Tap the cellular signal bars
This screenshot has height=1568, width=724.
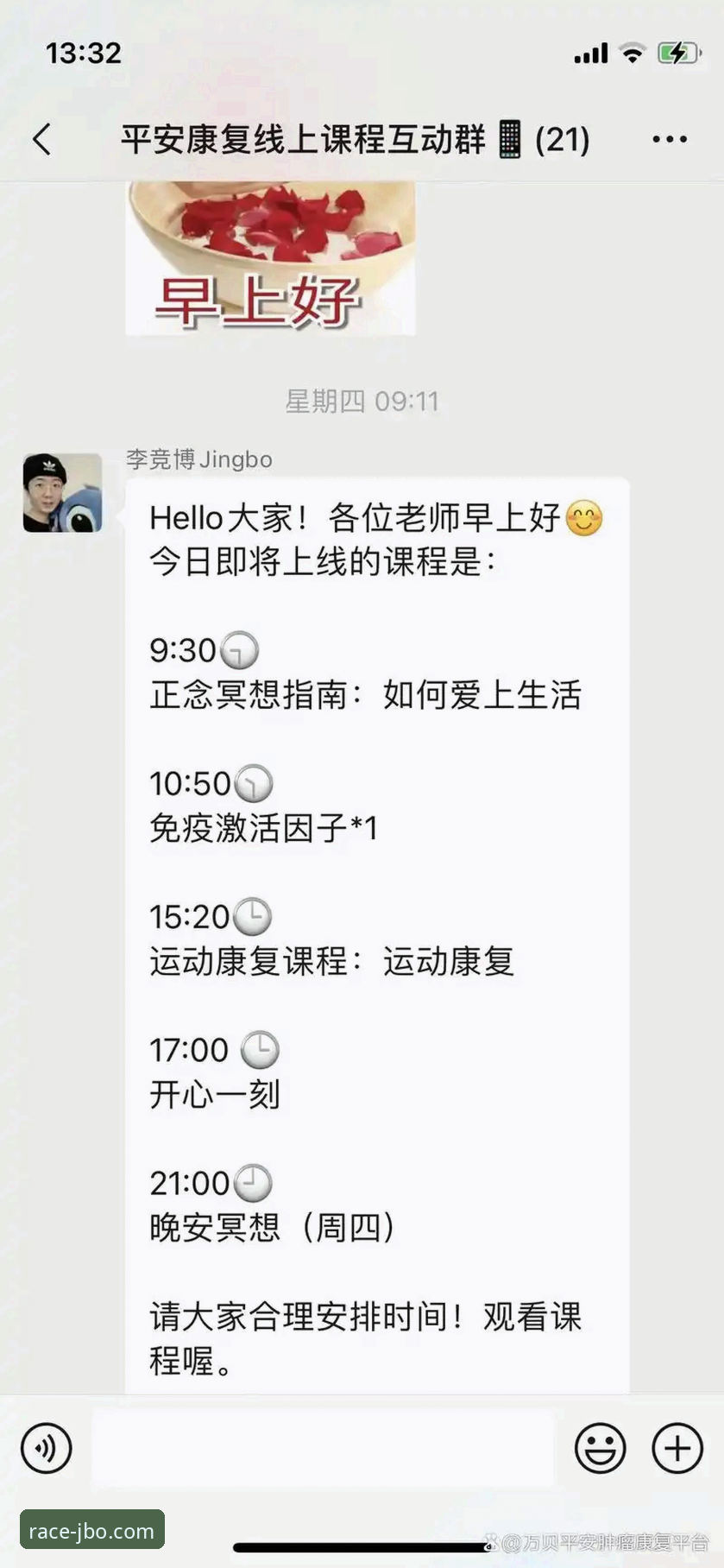(x=589, y=54)
